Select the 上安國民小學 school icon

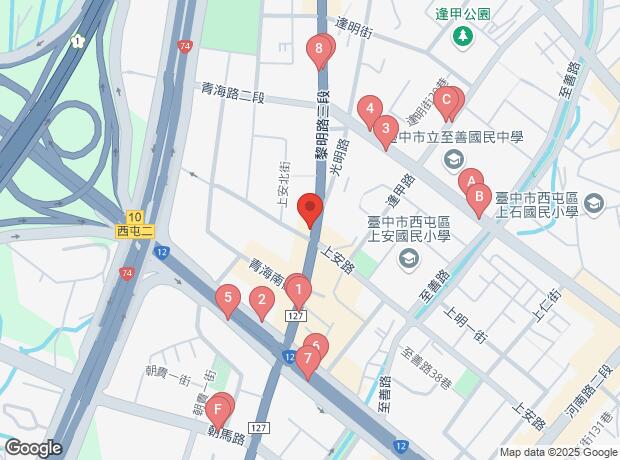click(408, 260)
